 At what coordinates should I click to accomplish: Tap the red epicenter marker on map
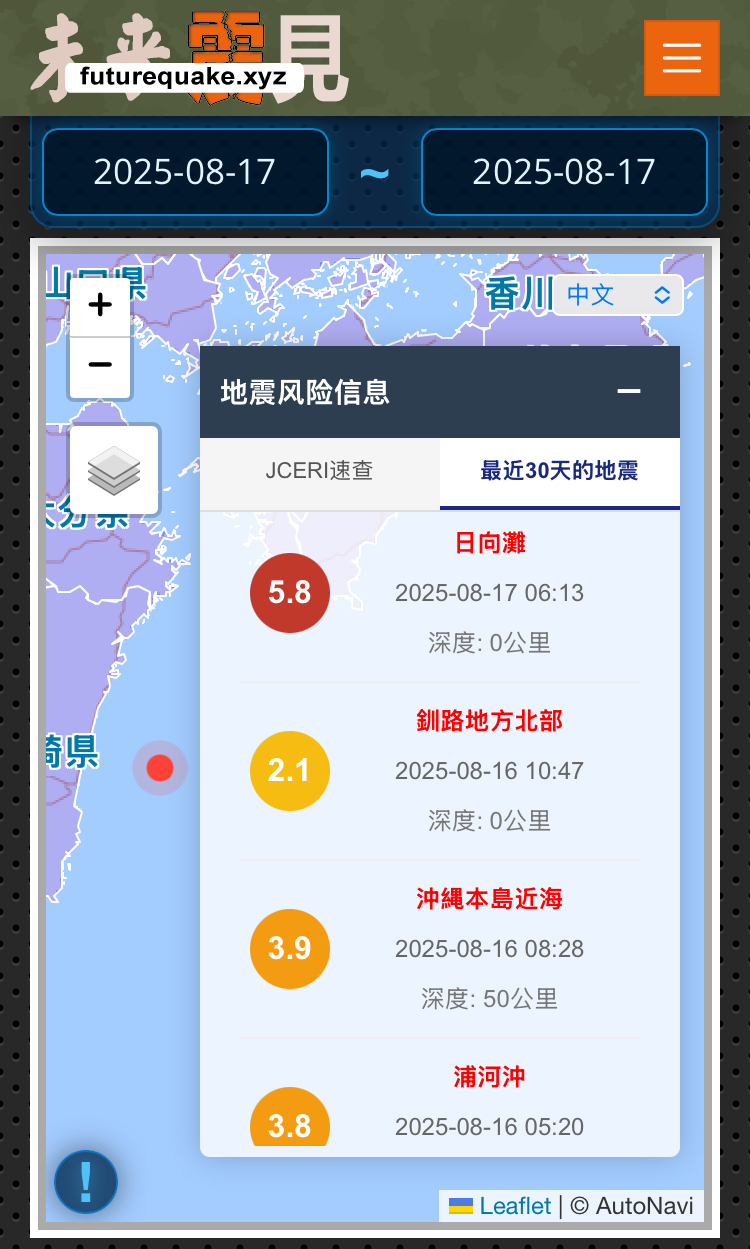click(160, 768)
